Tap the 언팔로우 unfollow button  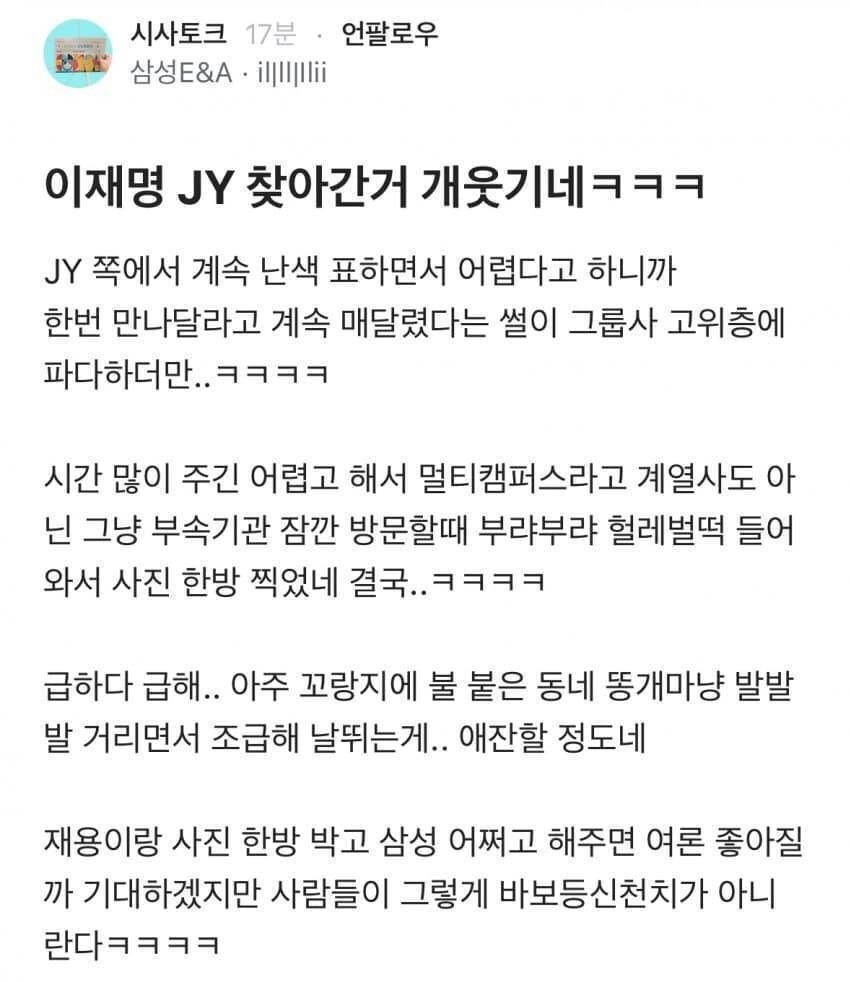coord(389,34)
